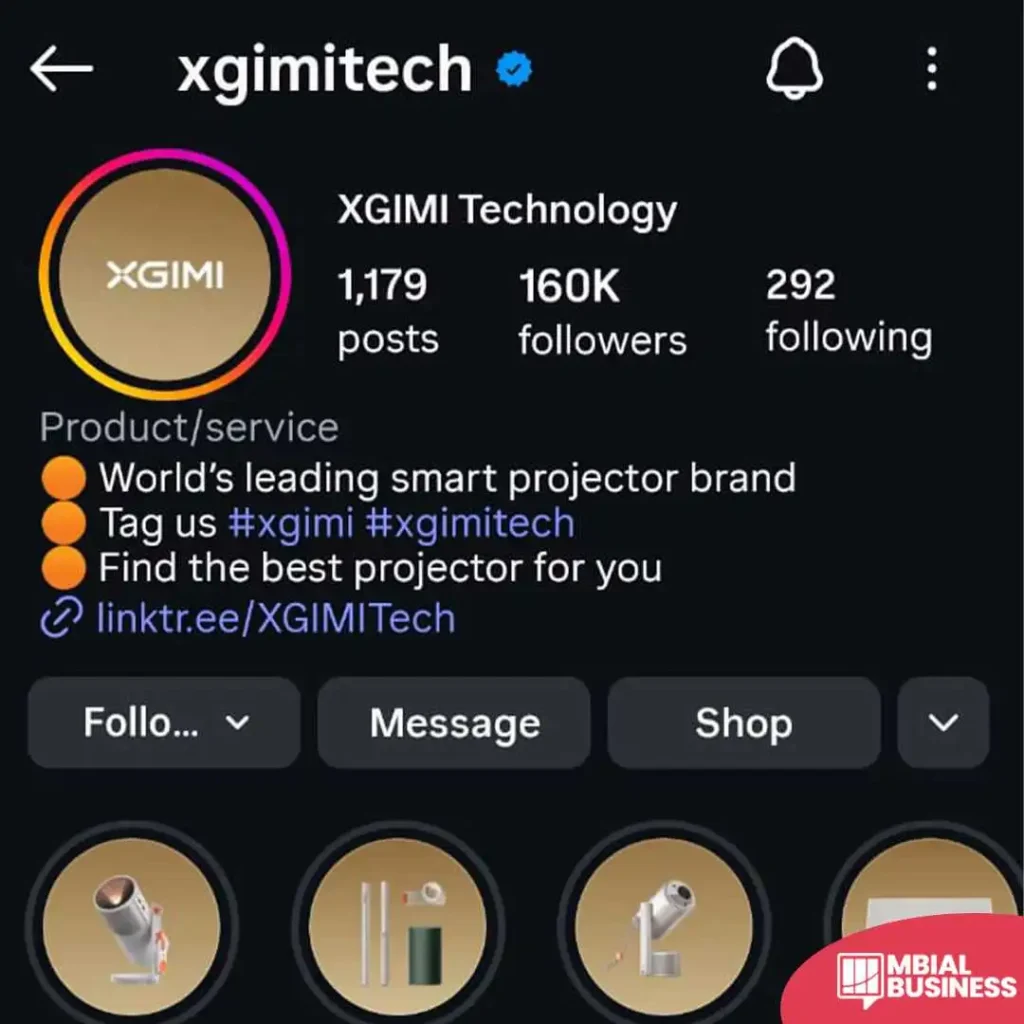Screen dimensions: 1024x1024
Task: Open the Shop button
Action: (743, 722)
